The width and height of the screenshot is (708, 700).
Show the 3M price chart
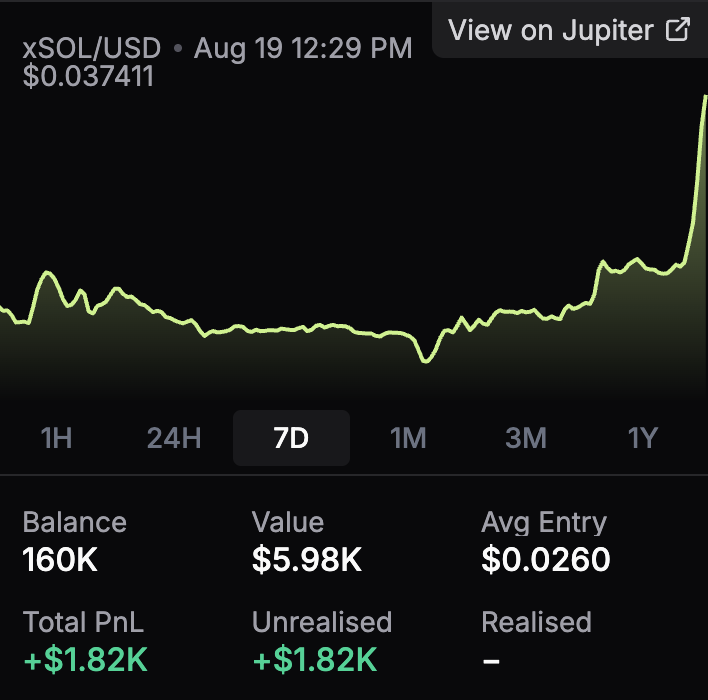526,438
